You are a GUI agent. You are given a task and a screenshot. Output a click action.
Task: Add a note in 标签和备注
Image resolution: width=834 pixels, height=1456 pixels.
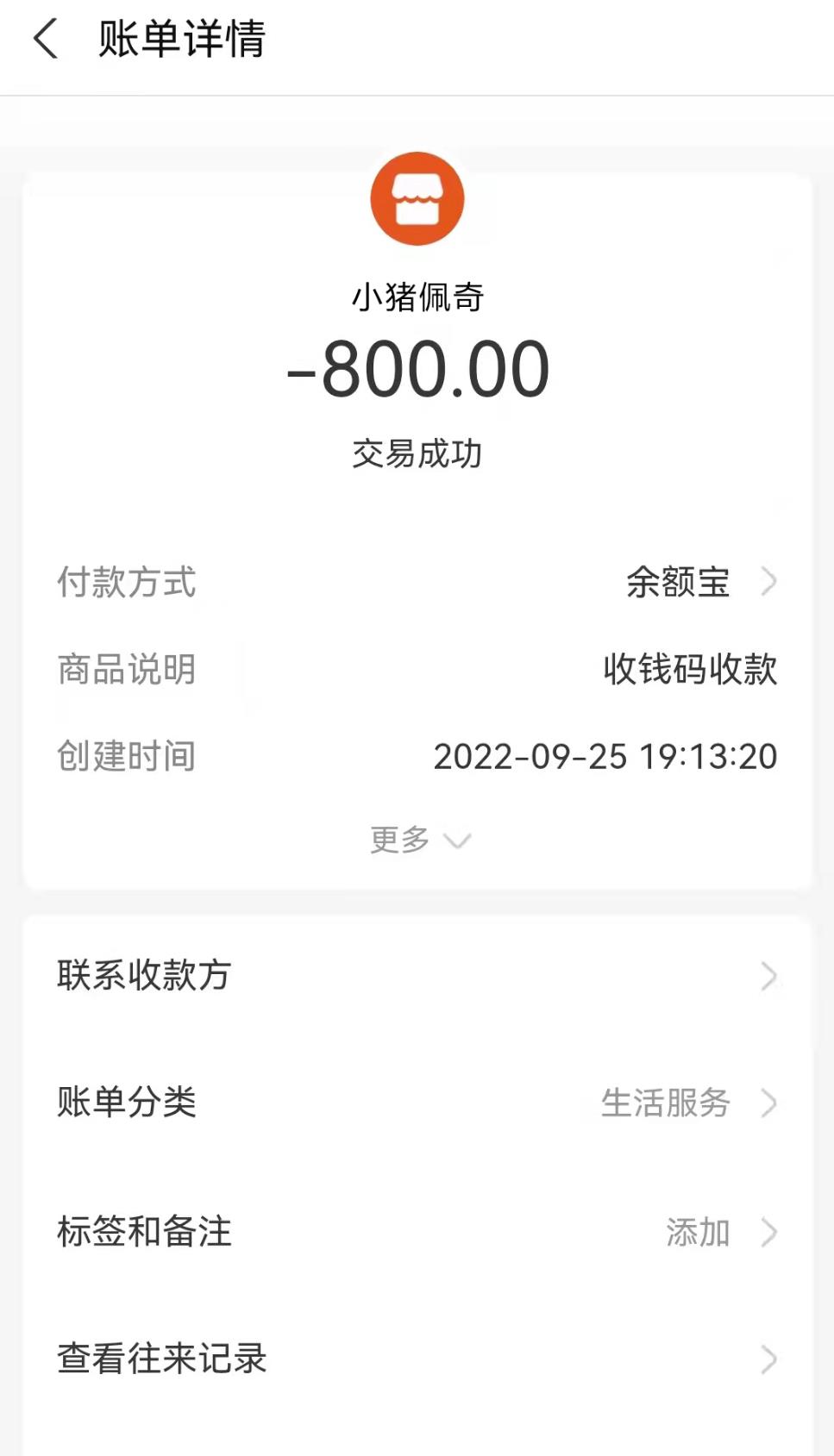[417, 1232]
